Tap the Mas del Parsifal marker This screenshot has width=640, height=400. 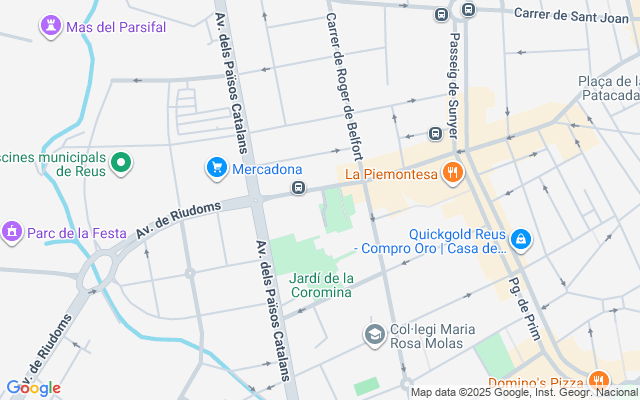click(50, 26)
